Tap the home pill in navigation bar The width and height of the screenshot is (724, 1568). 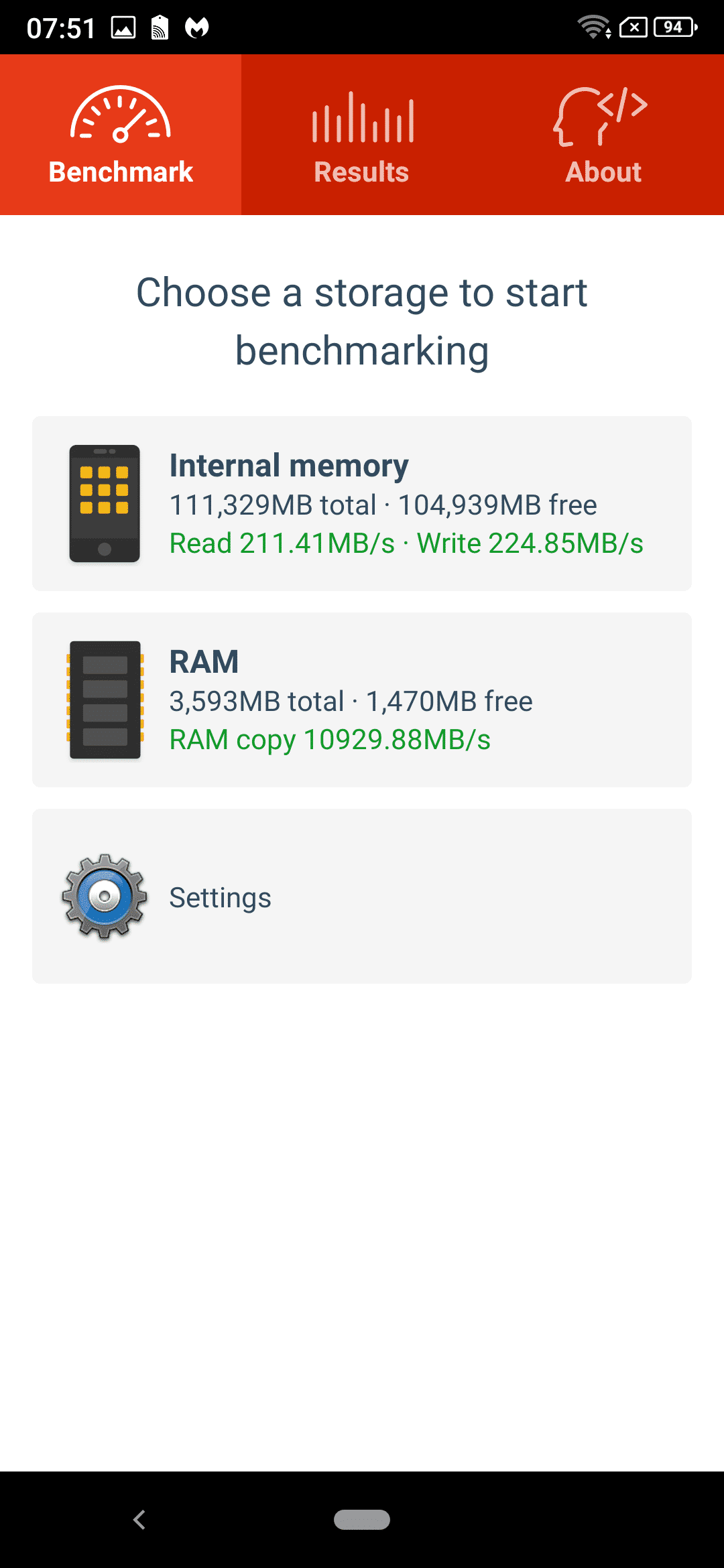(x=362, y=1520)
